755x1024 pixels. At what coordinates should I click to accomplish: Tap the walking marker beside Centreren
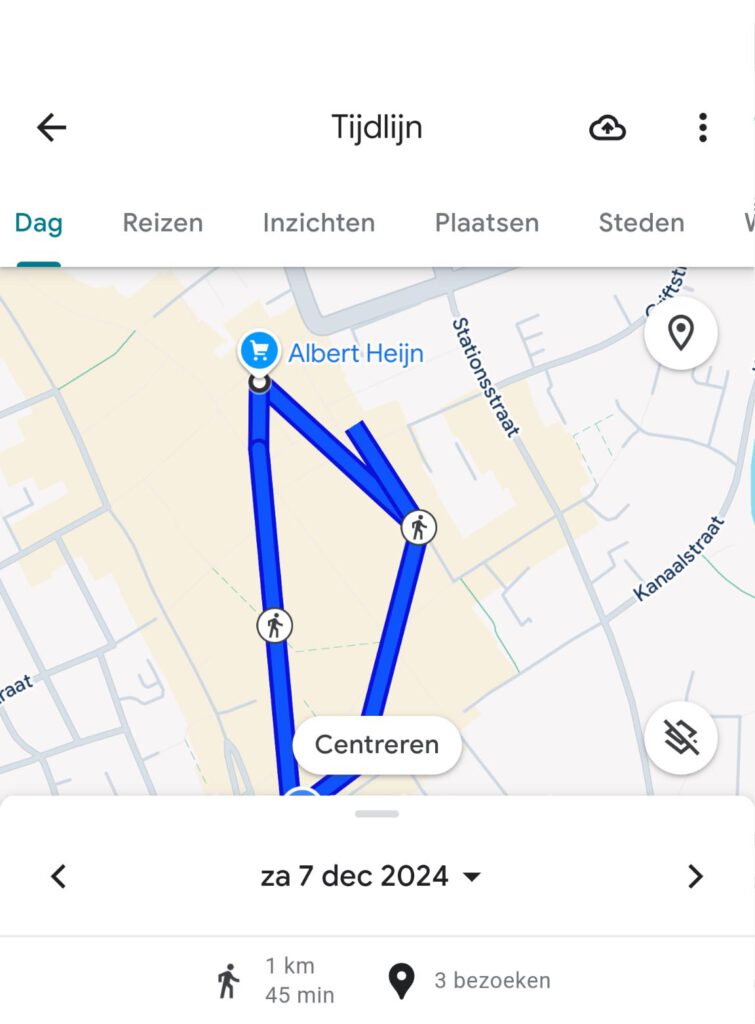274,626
